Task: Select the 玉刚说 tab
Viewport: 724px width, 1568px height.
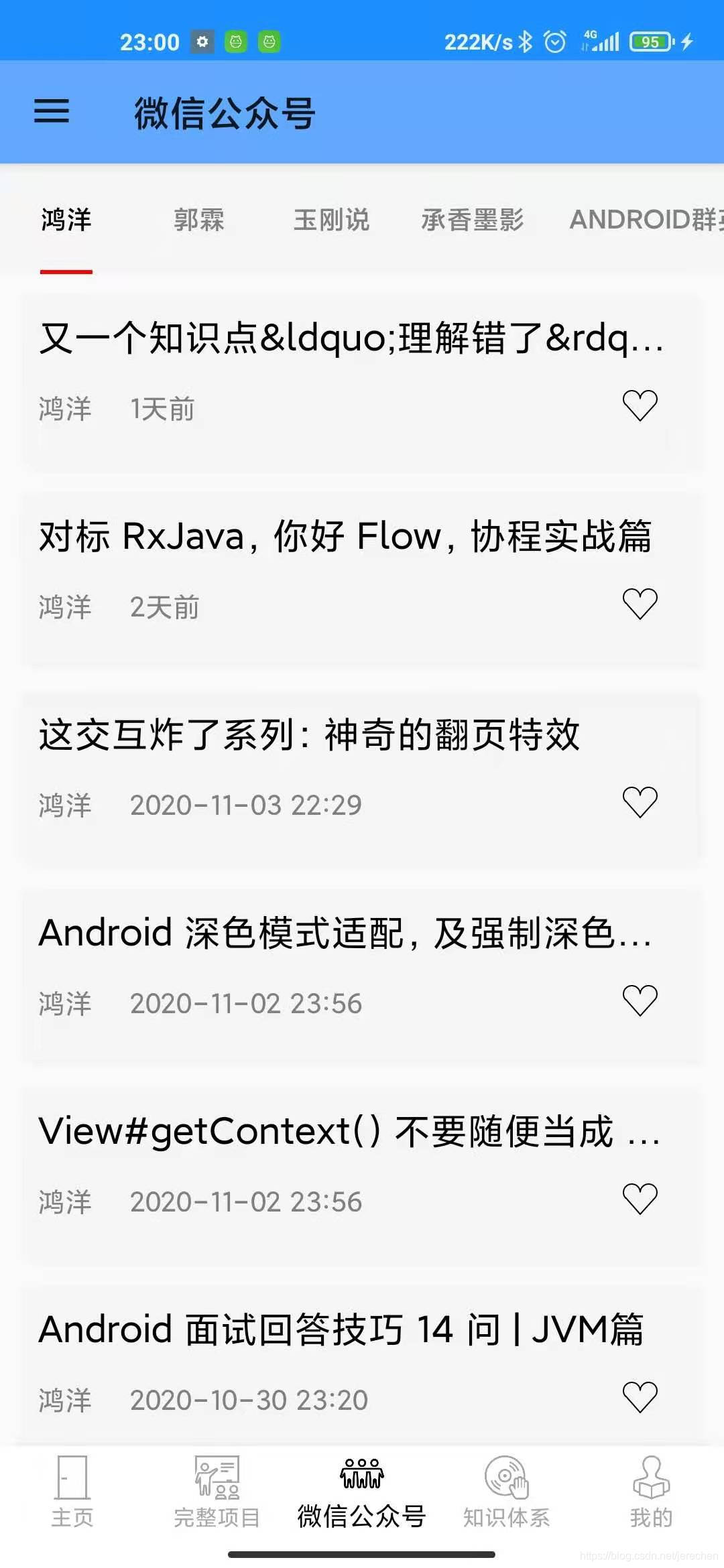Action: 331,220
